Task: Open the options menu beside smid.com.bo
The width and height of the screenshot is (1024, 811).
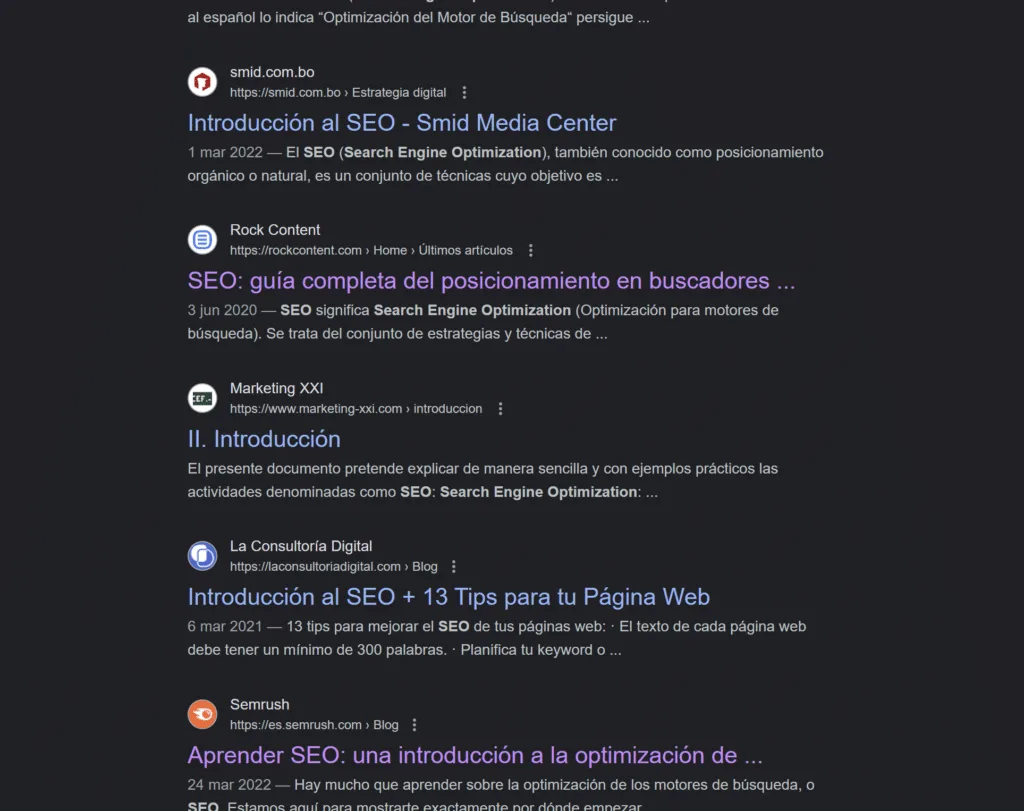Action: pyautogui.click(x=464, y=93)
